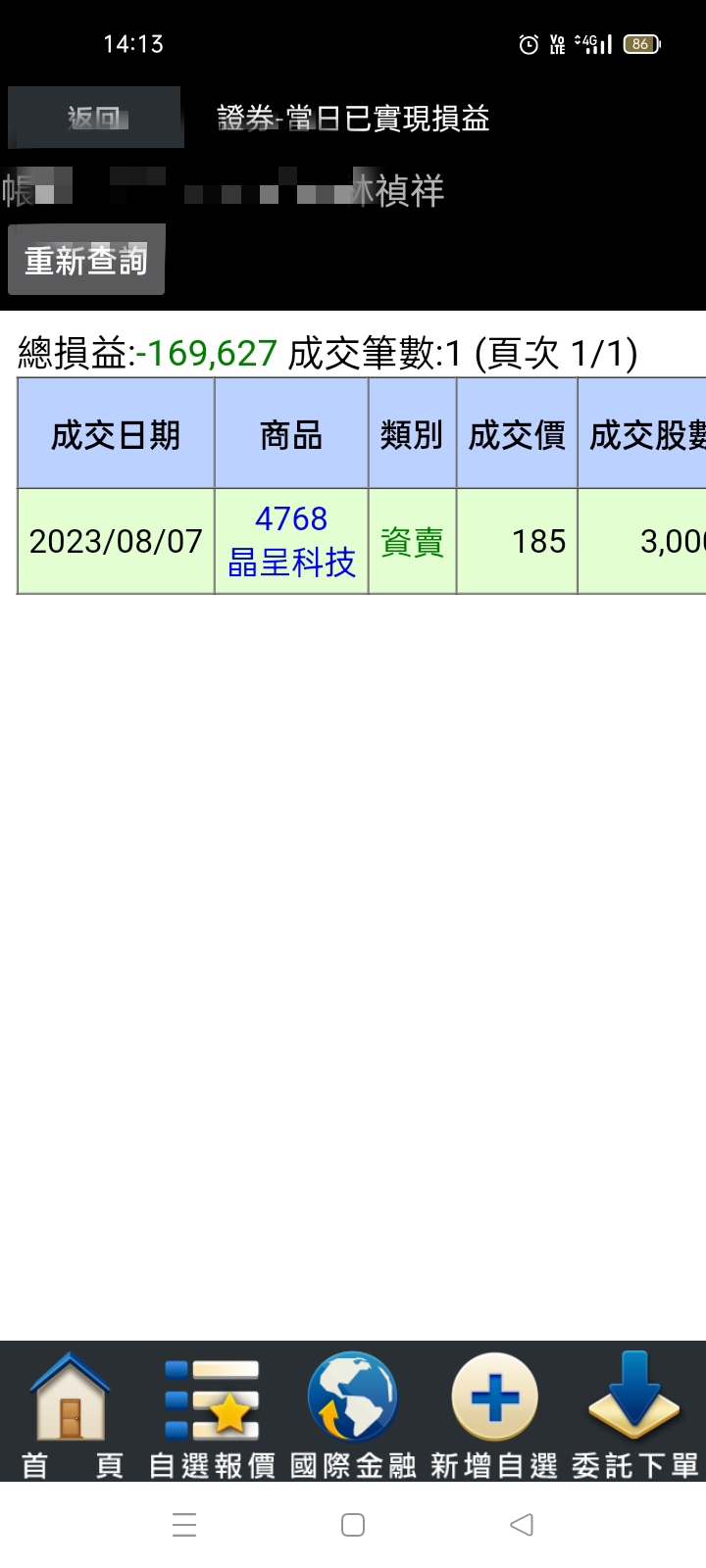
Task: Tap the 返回 back button
Action: (94, 118)
